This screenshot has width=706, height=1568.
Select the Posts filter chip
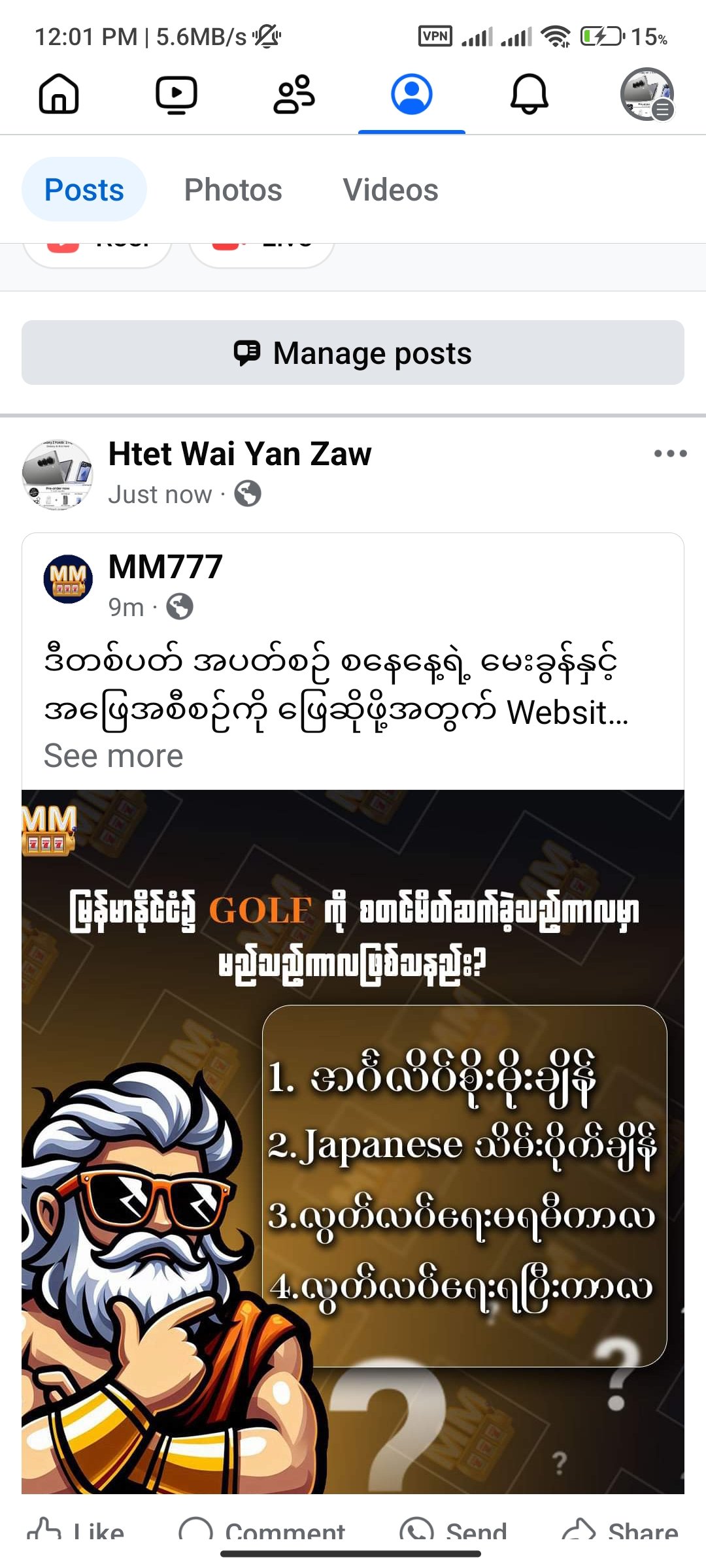[x=84, y=190]
